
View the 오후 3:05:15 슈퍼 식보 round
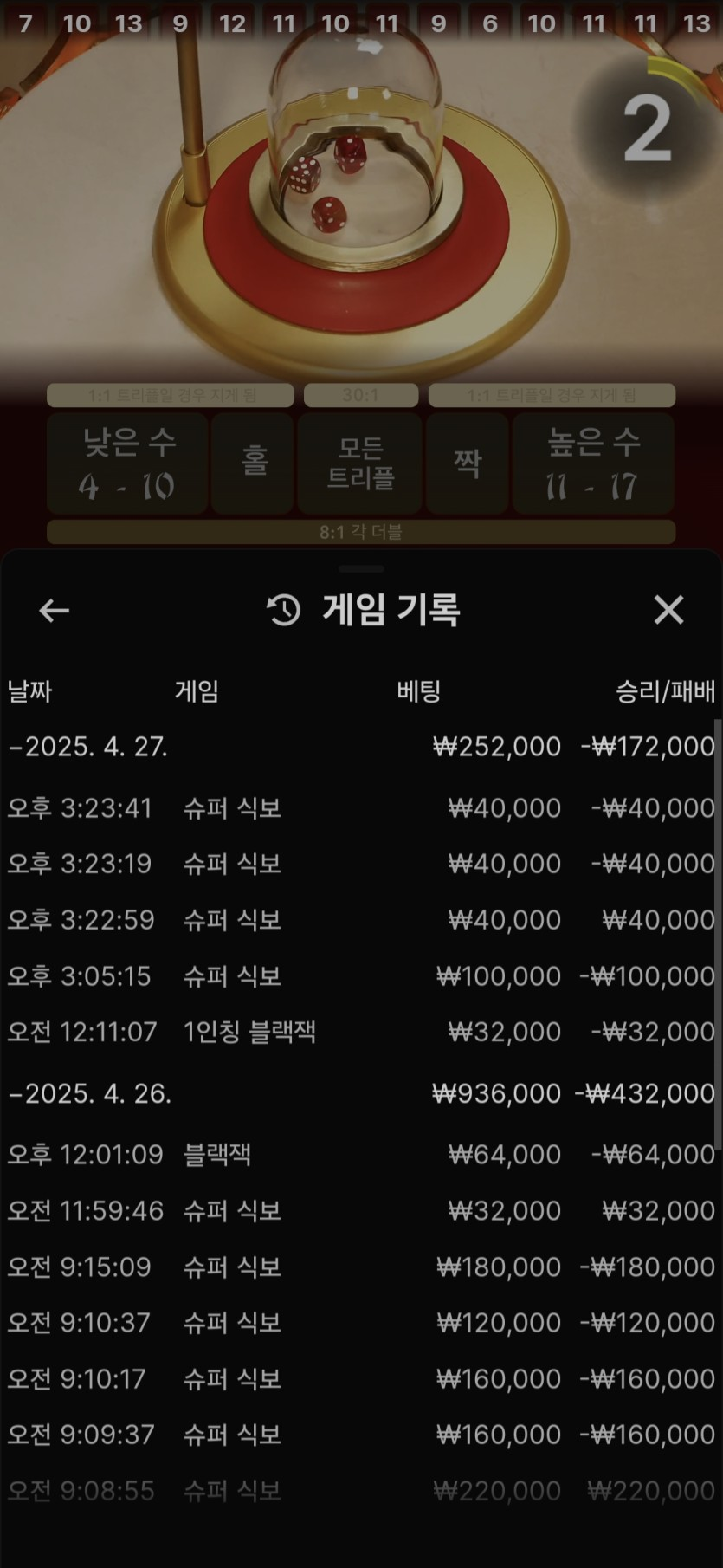click(360, 976)
